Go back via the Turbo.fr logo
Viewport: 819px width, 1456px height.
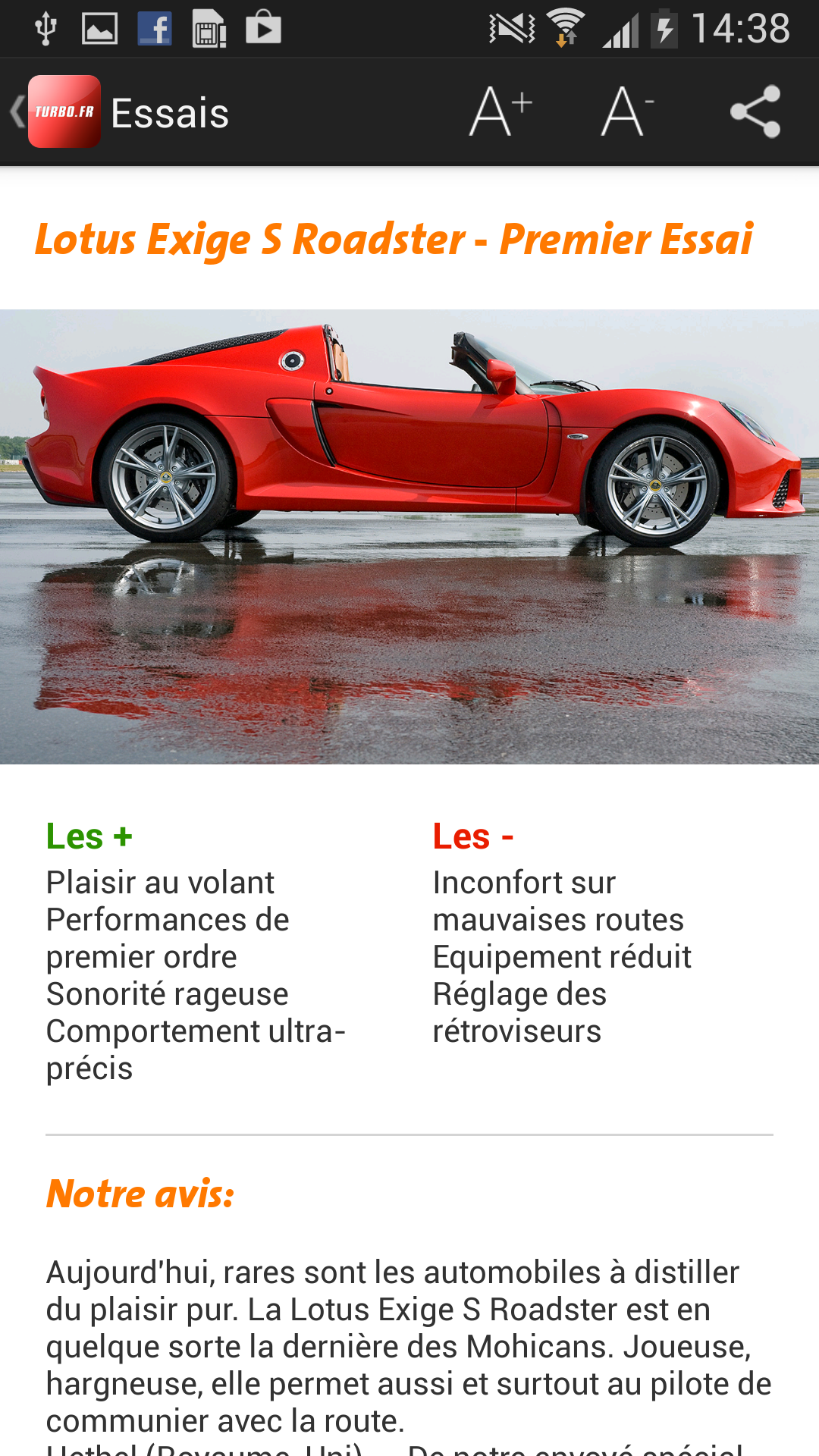click(62, 112)
